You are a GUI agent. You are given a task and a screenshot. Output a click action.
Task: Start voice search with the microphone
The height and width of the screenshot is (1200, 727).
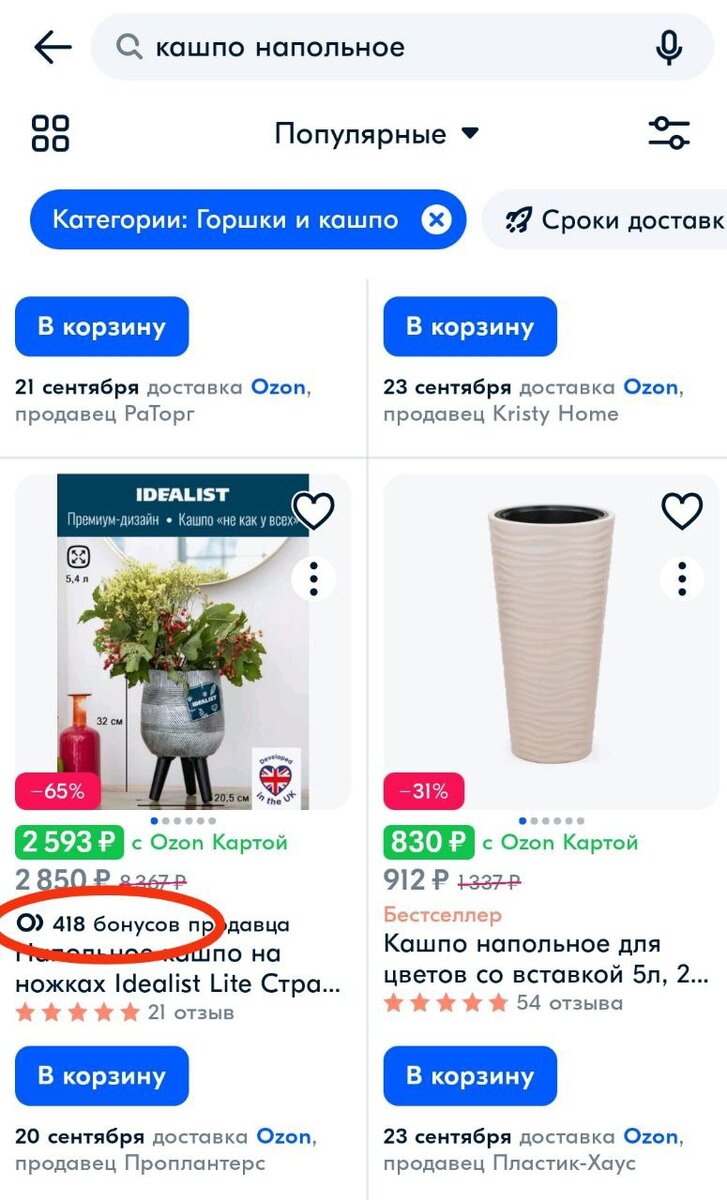(x=669, y=47)
